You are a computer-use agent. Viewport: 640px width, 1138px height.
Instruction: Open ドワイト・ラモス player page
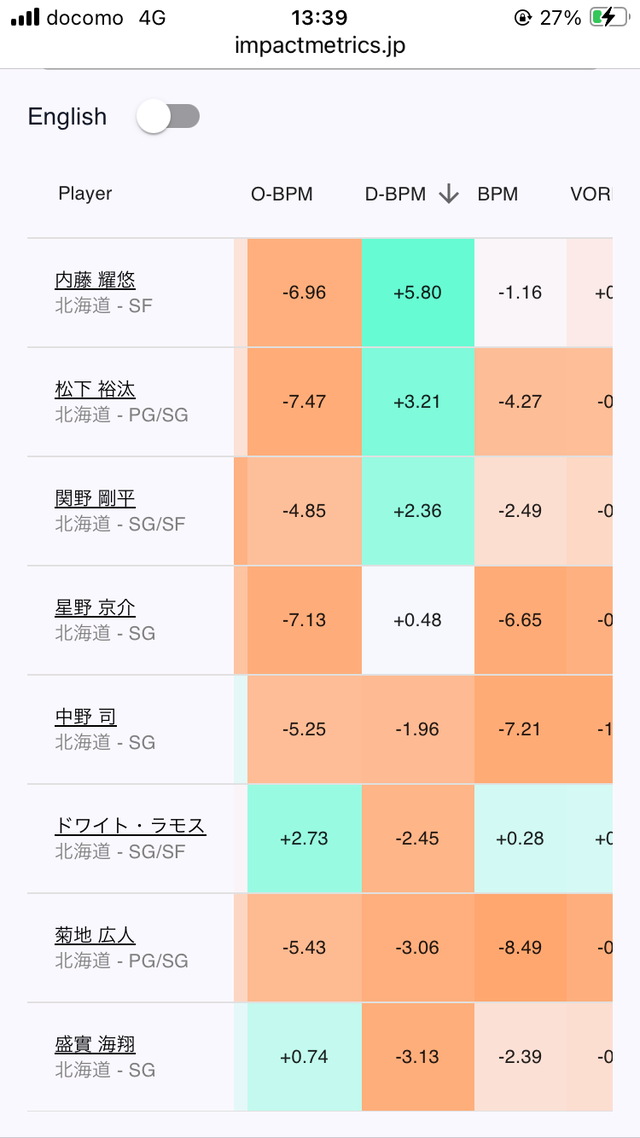tap(131, 826)
